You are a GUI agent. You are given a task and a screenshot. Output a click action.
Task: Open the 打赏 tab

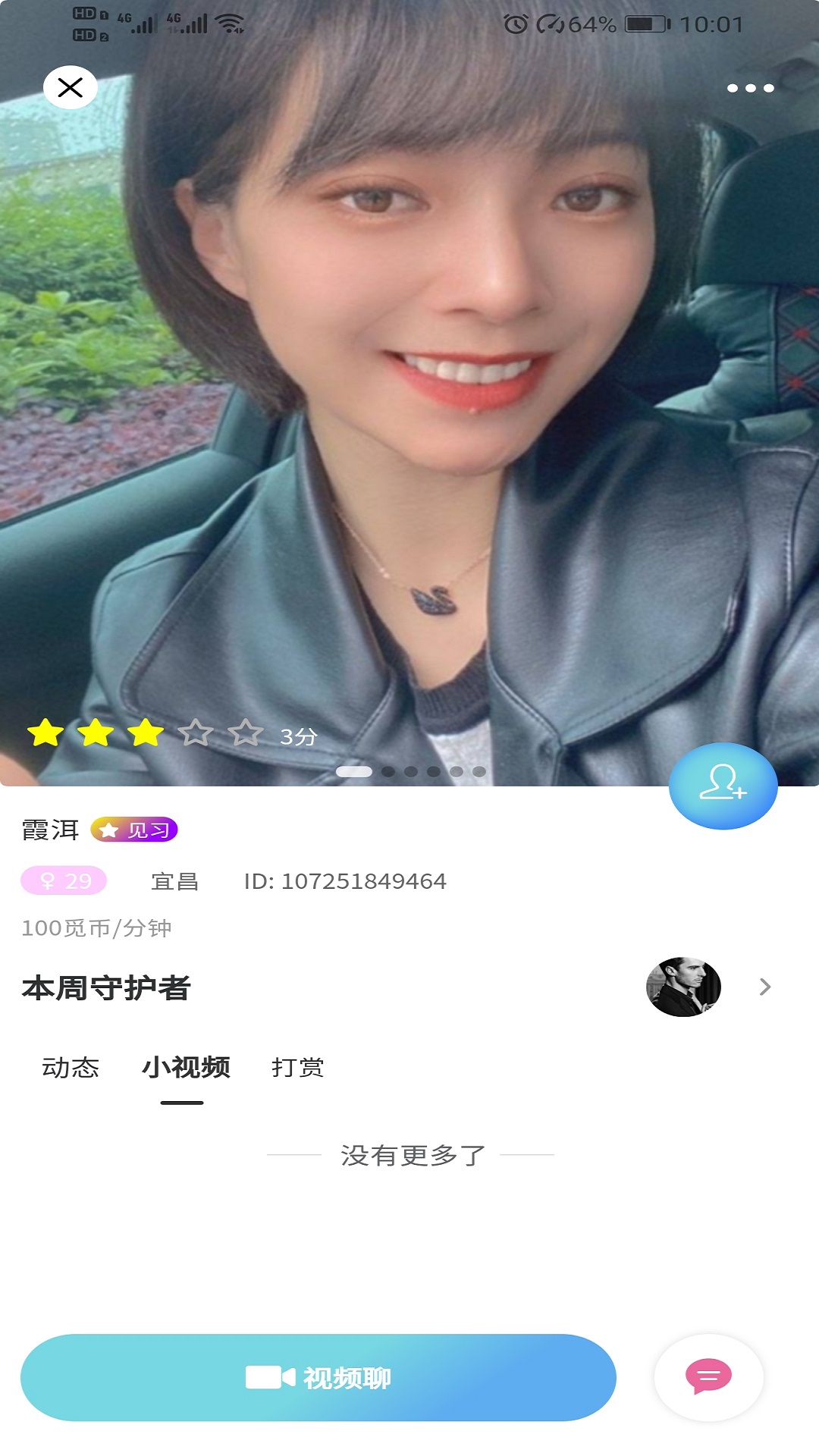click(298, 1068)
